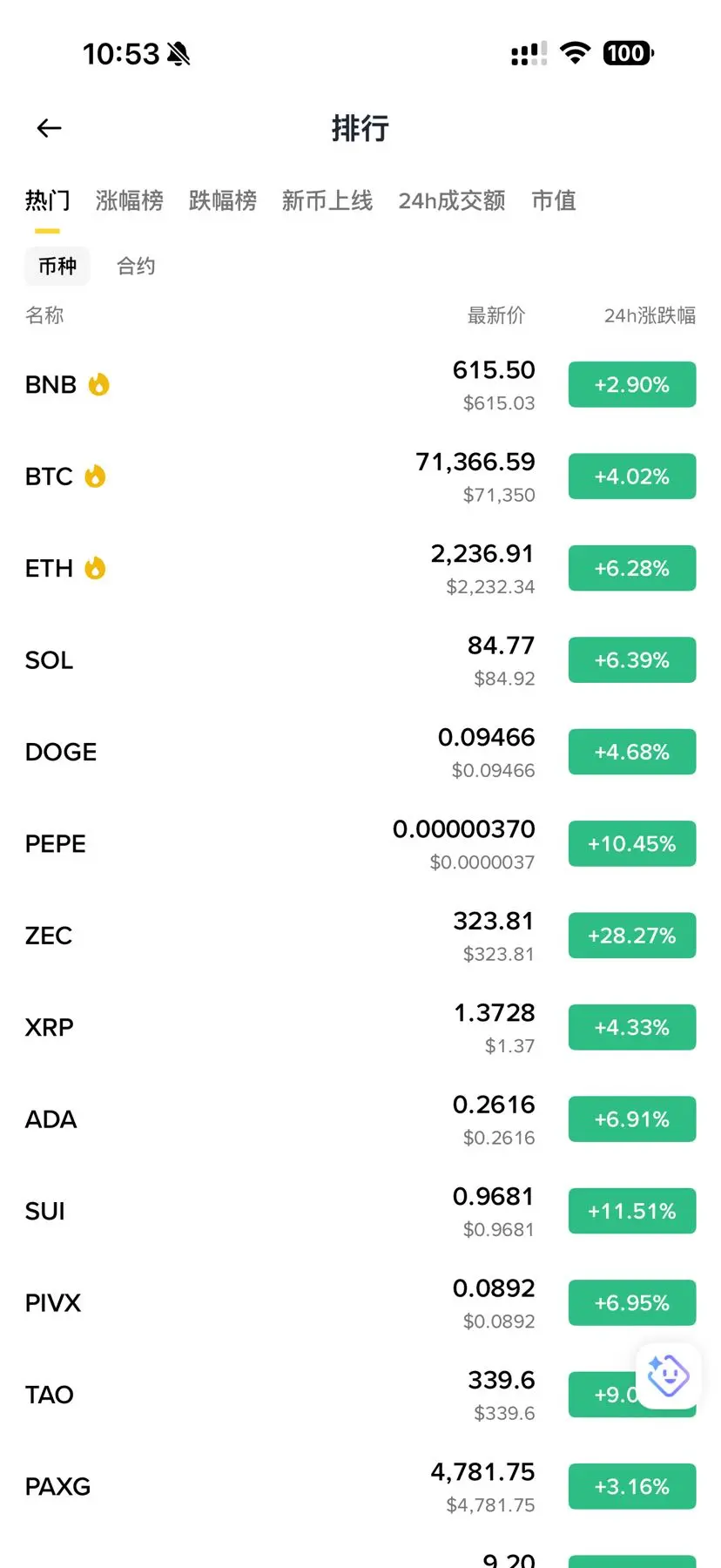Select the 24h成交额 tab

[452, 201]
